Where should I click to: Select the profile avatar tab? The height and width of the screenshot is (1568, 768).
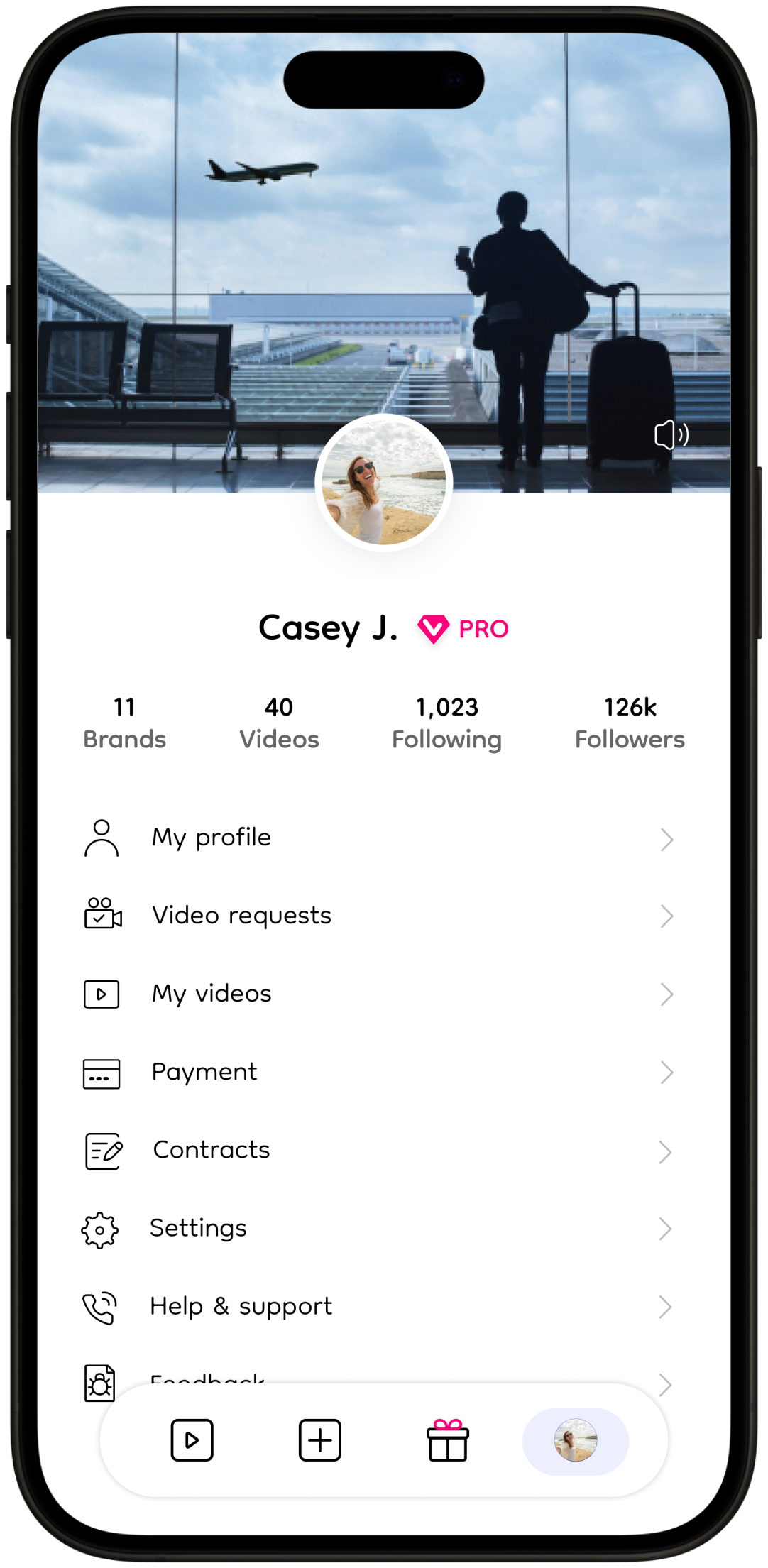(x=576, y=1440)
